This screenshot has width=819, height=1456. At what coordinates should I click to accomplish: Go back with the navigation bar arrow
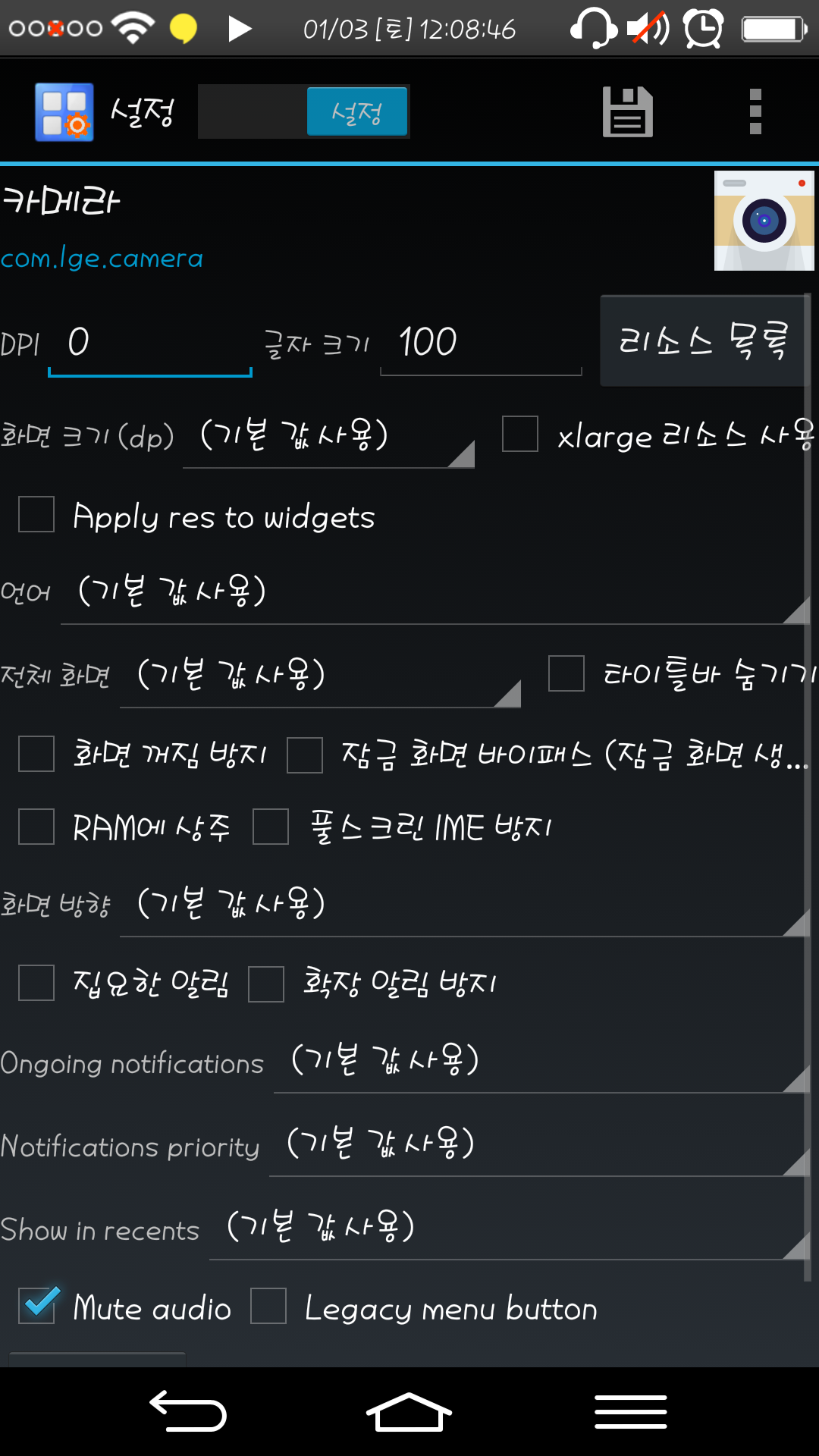coord(188,1413)
